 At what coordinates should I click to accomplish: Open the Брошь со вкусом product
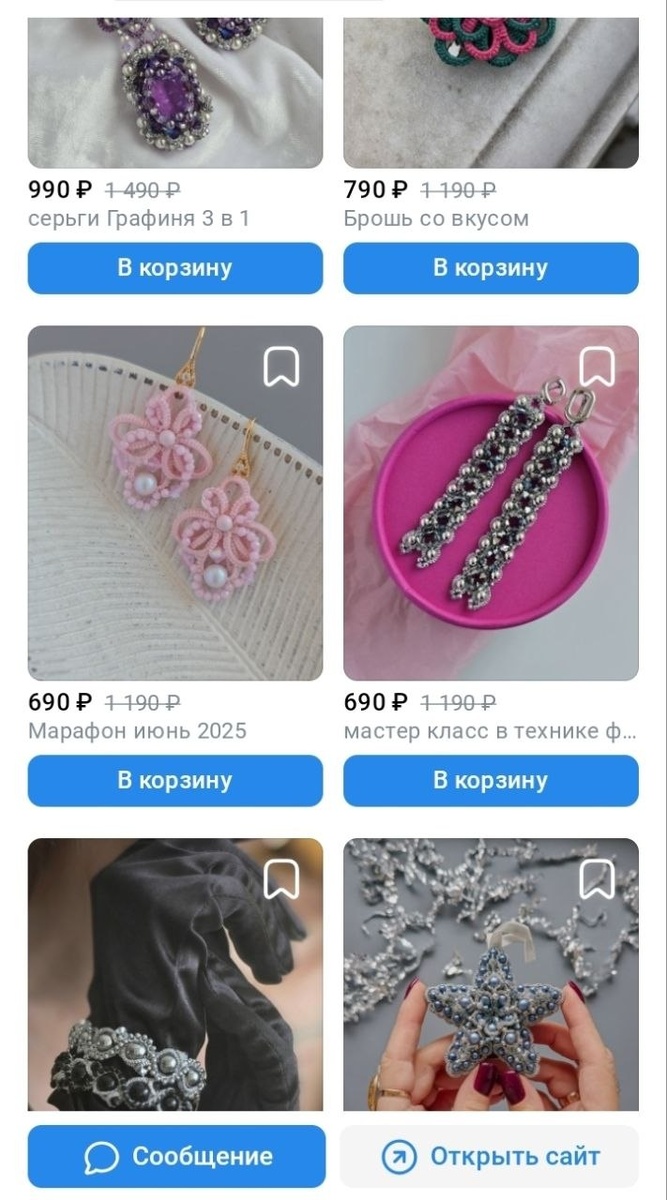point(490,90)
